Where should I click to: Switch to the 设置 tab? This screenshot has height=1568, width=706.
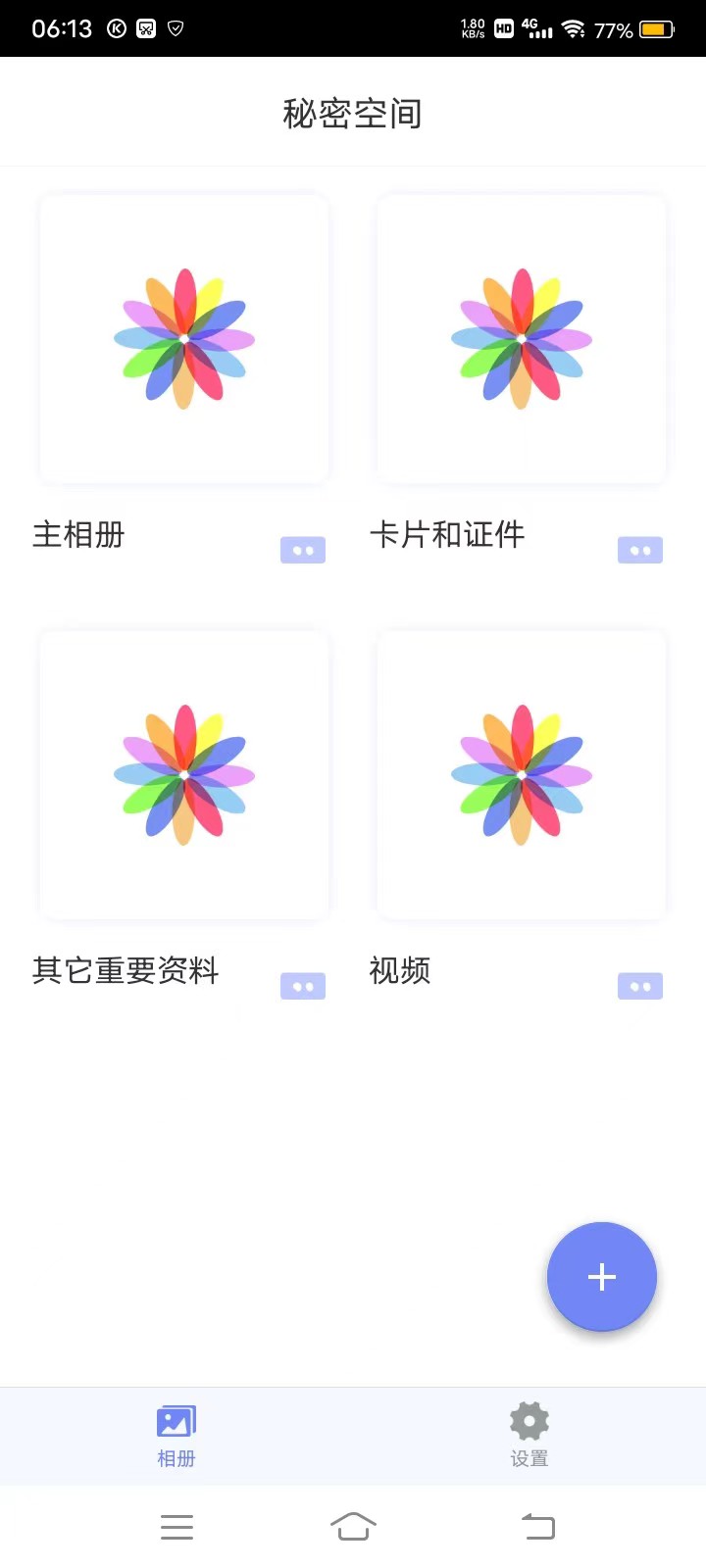point(529,1436)
